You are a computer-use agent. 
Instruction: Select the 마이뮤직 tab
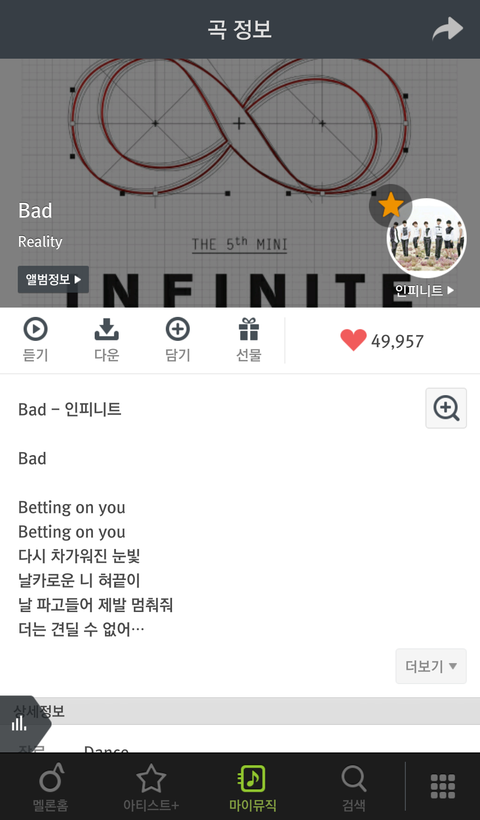(253, 787)
